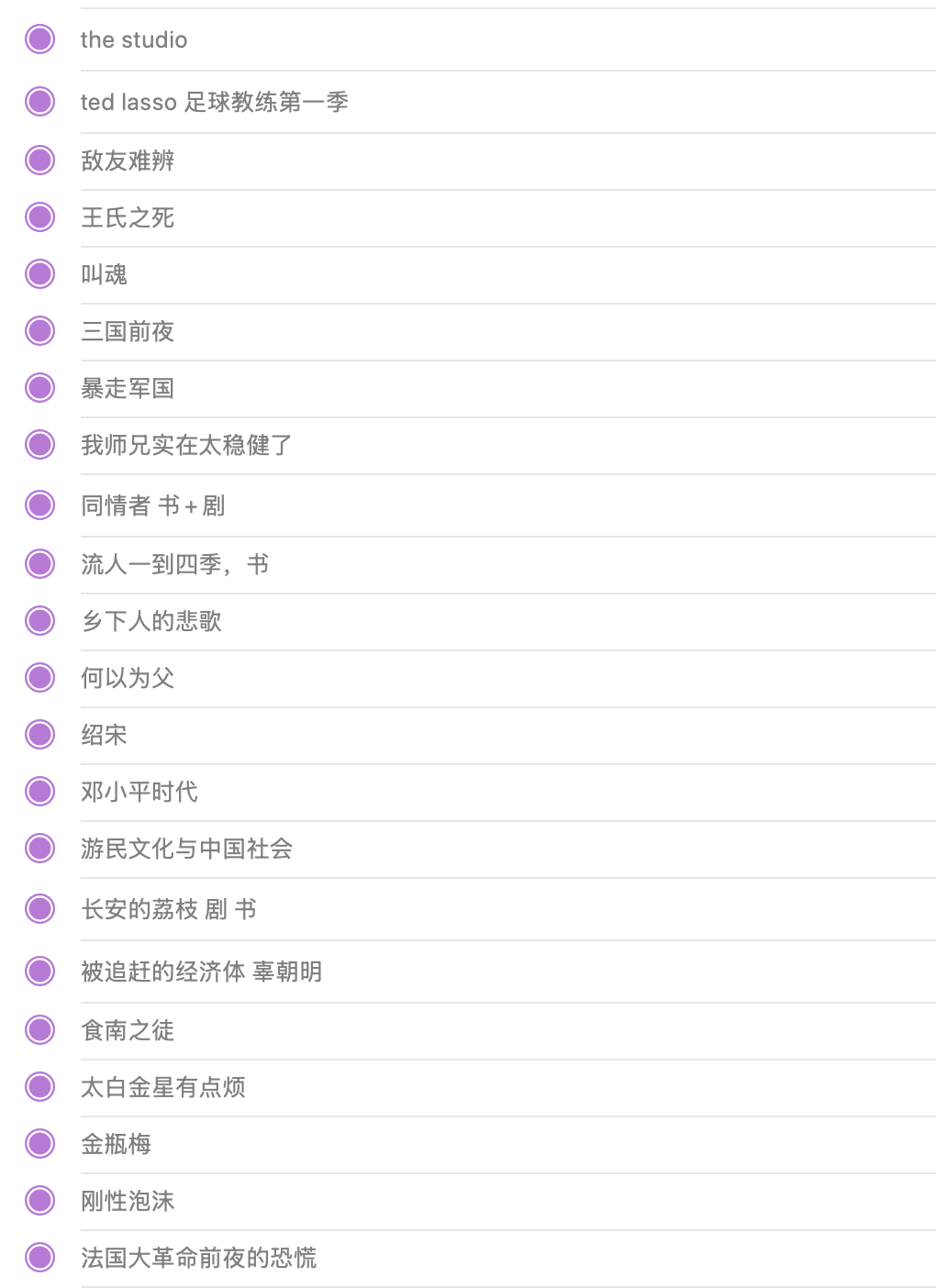Viewport: 936px width, 1288px height.
Task: Toggle the 何以为父 checkbox
Action: 40,678
